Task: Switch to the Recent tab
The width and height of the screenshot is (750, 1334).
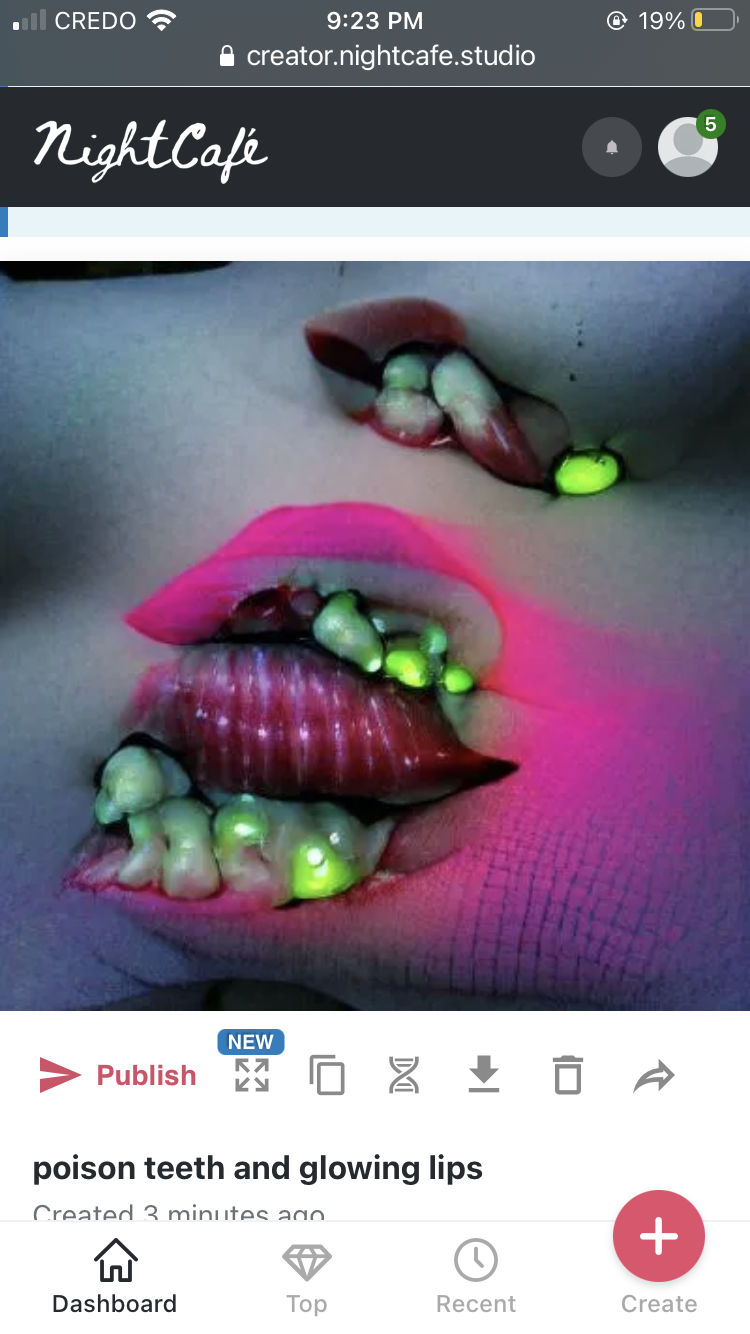Action: (x=476, y=1276)
